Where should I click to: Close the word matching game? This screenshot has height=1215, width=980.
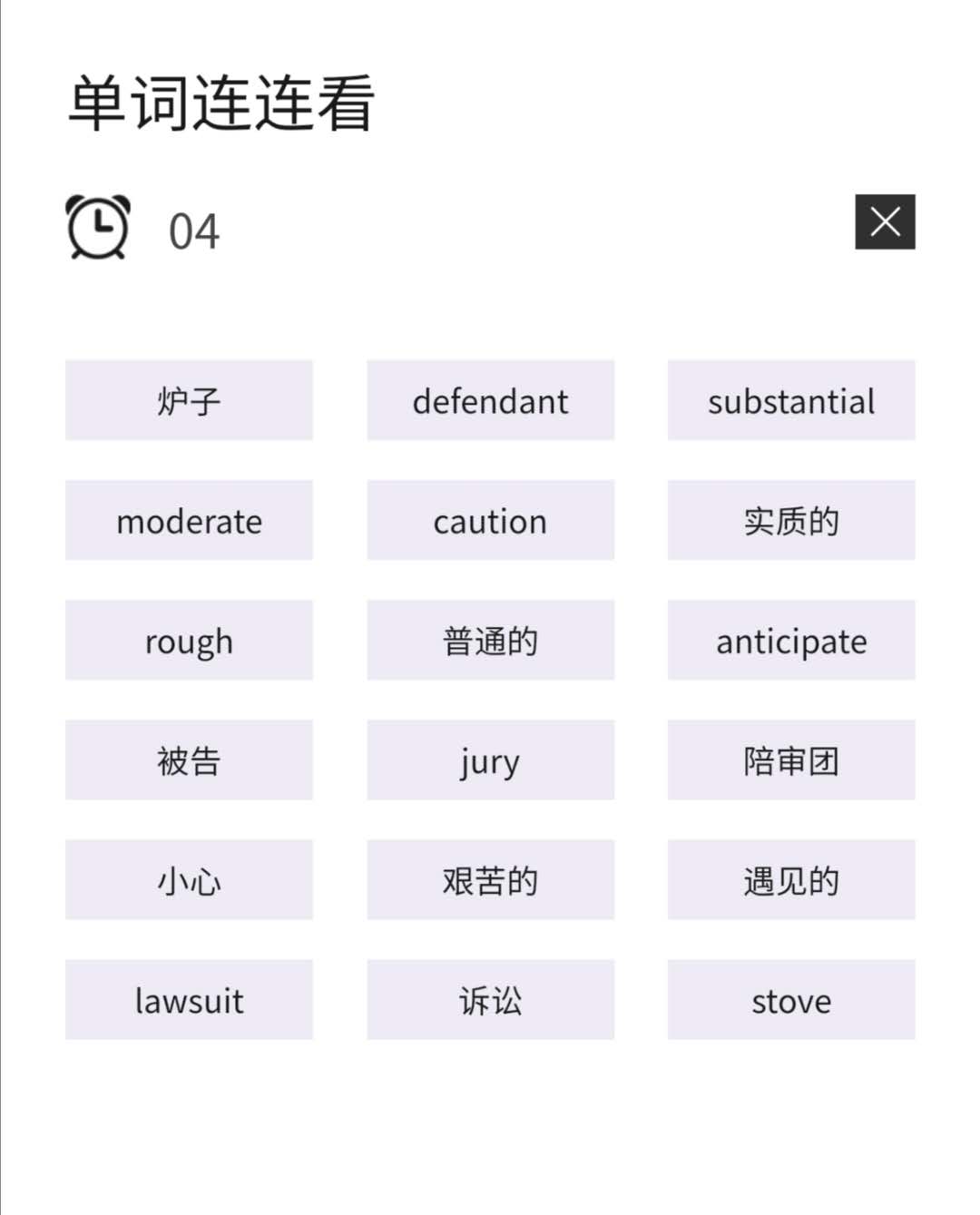(885, 221)
